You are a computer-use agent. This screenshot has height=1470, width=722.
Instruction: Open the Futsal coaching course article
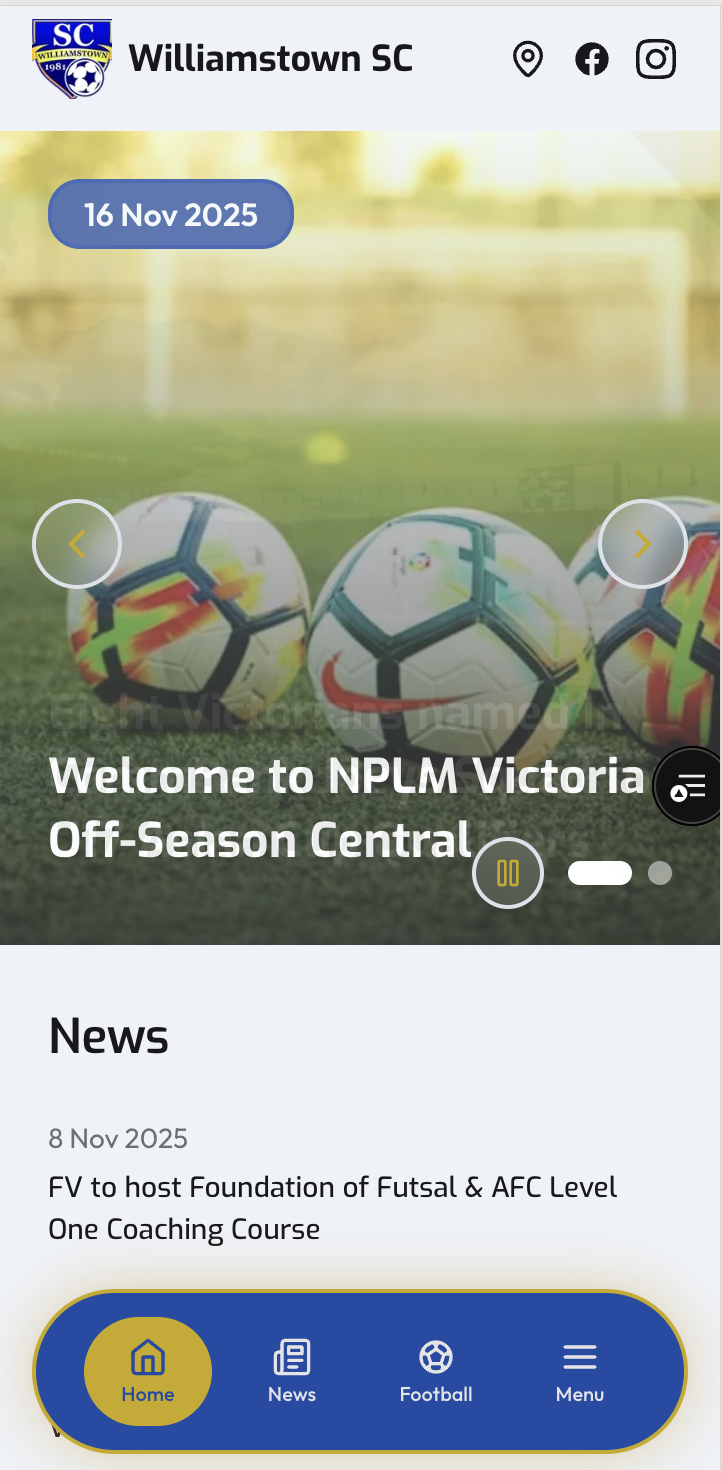(333, 1207)
